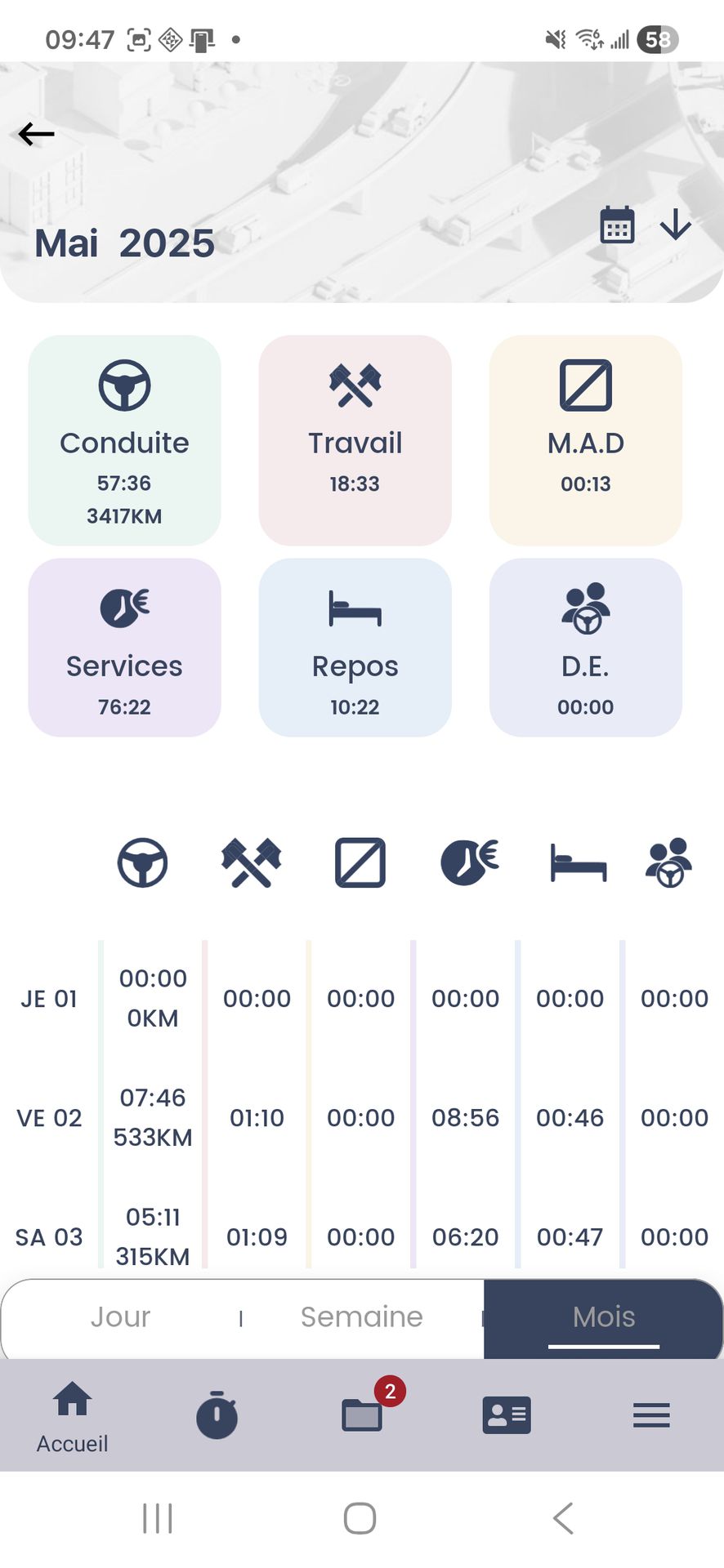
Task: Go to Accueil in bottom navigation
Action: (x=72, y=1416)
